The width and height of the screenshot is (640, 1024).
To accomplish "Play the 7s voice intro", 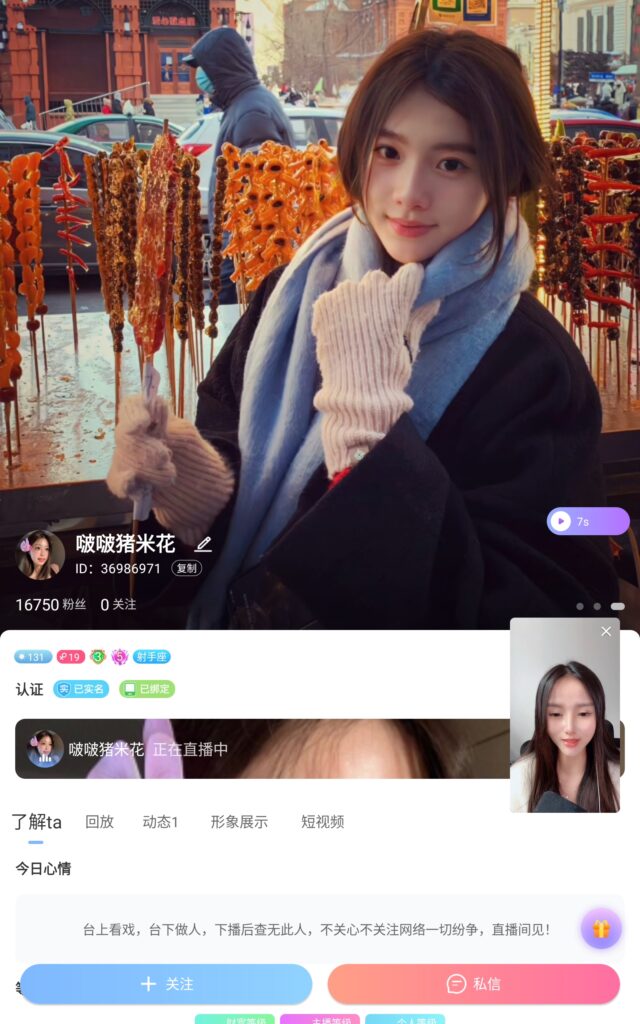I will pos(587,521).
